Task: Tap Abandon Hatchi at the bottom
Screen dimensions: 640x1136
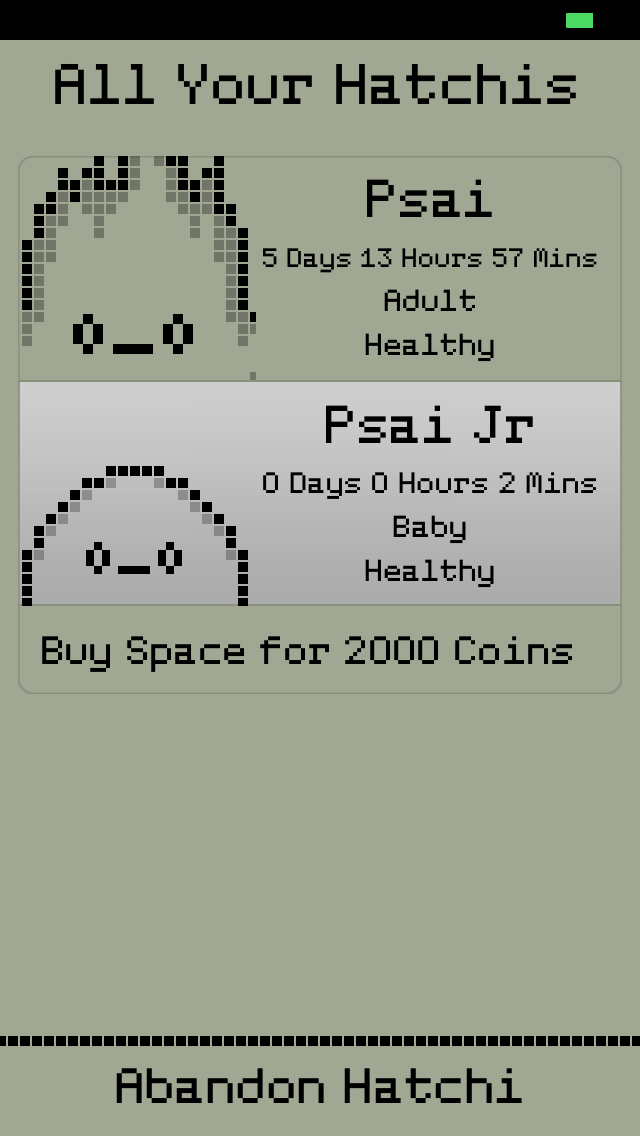Action: 319,1087
